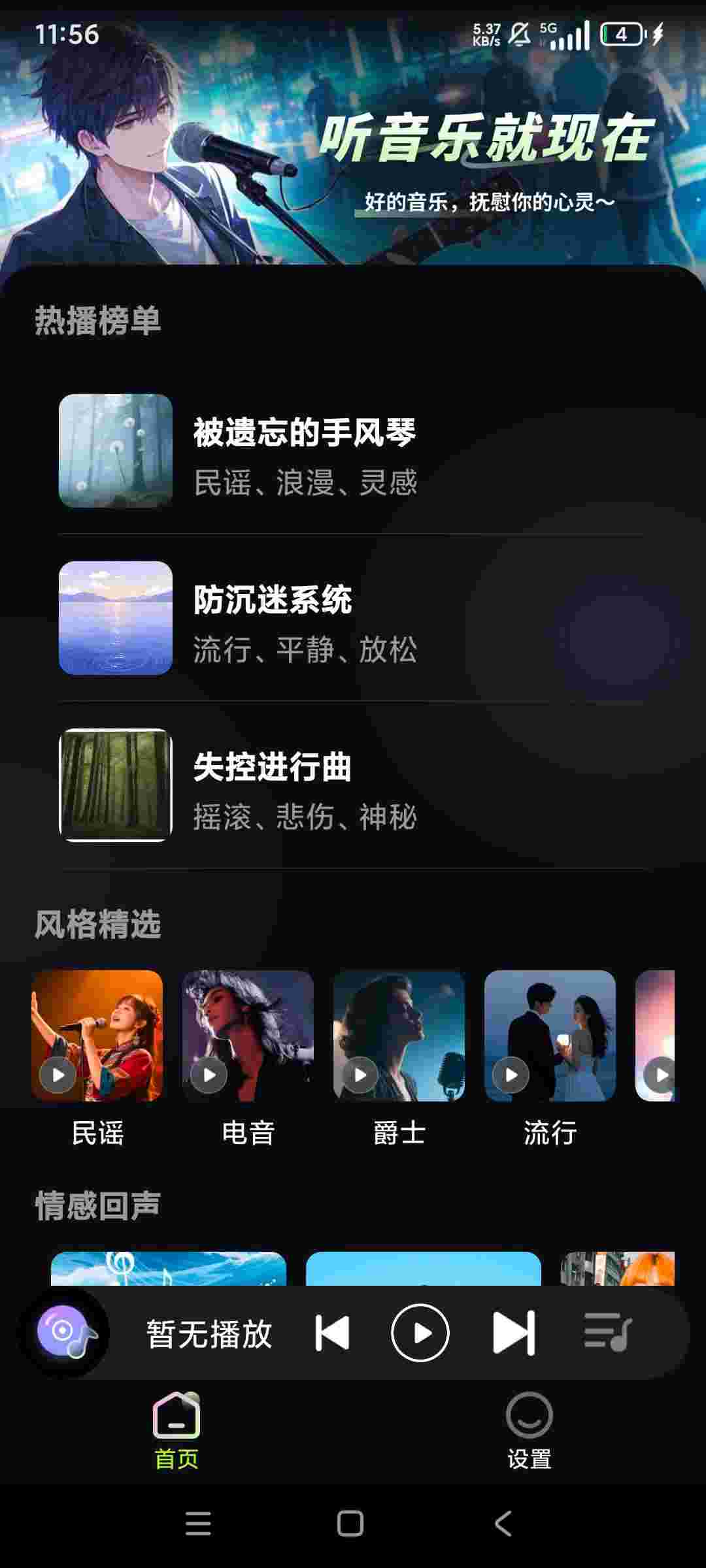Select the song 失控进行曲
This screenshot has width=706, height=1568.
click(x=304, y=787)
